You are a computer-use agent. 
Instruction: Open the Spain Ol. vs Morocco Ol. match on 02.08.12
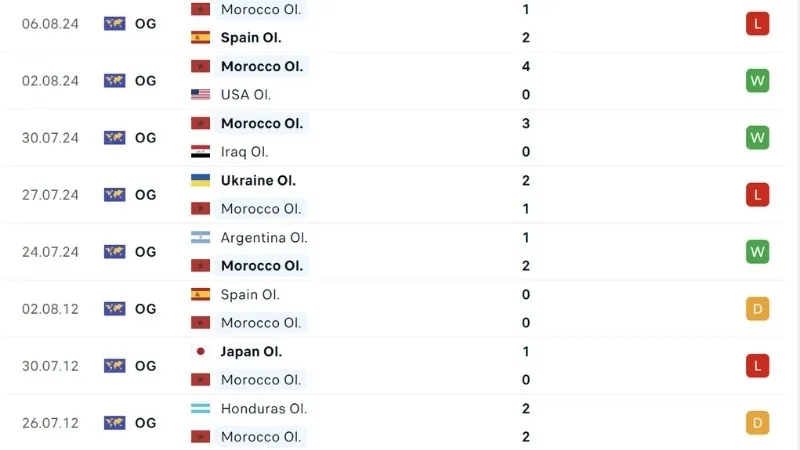point(400,309)
